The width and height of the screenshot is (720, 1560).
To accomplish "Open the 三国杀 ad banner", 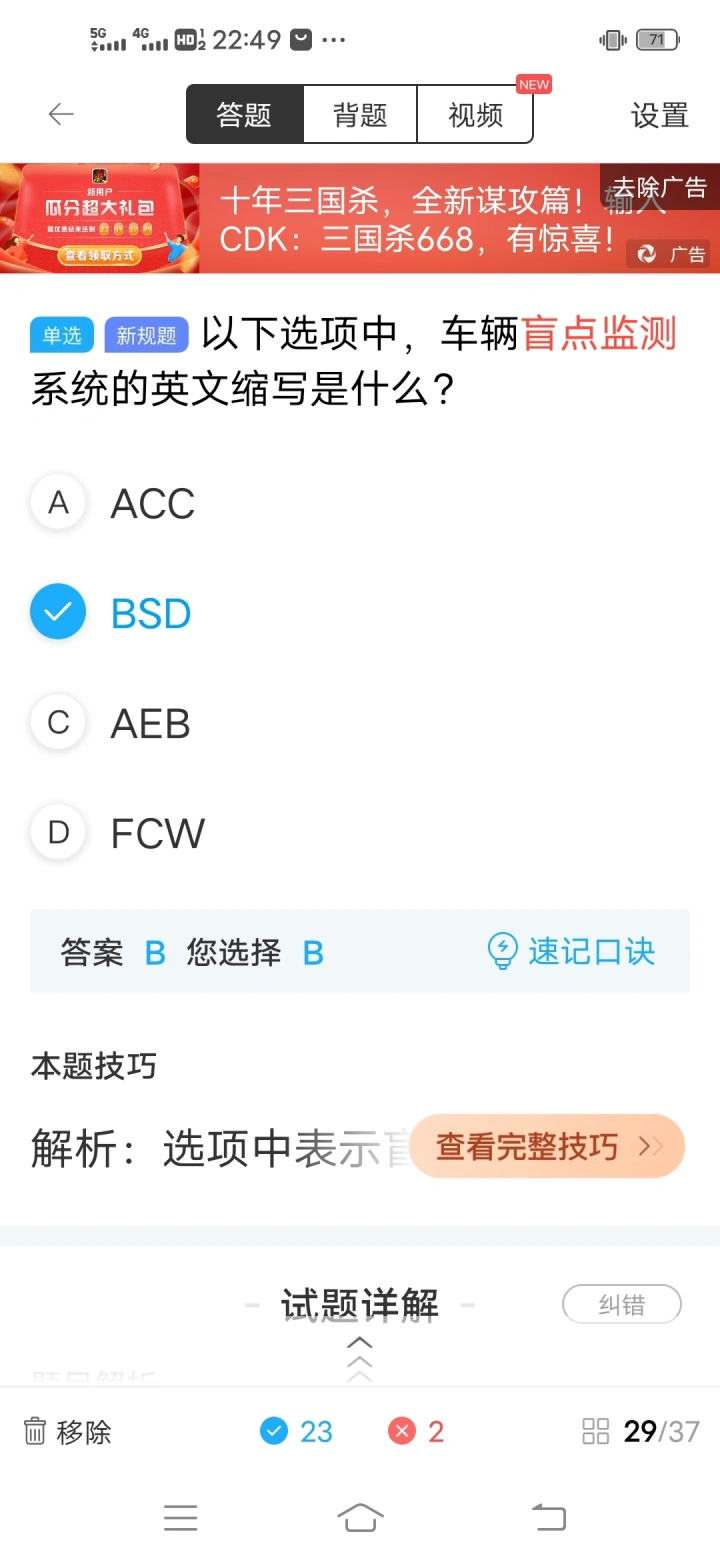I will [360, 218].
